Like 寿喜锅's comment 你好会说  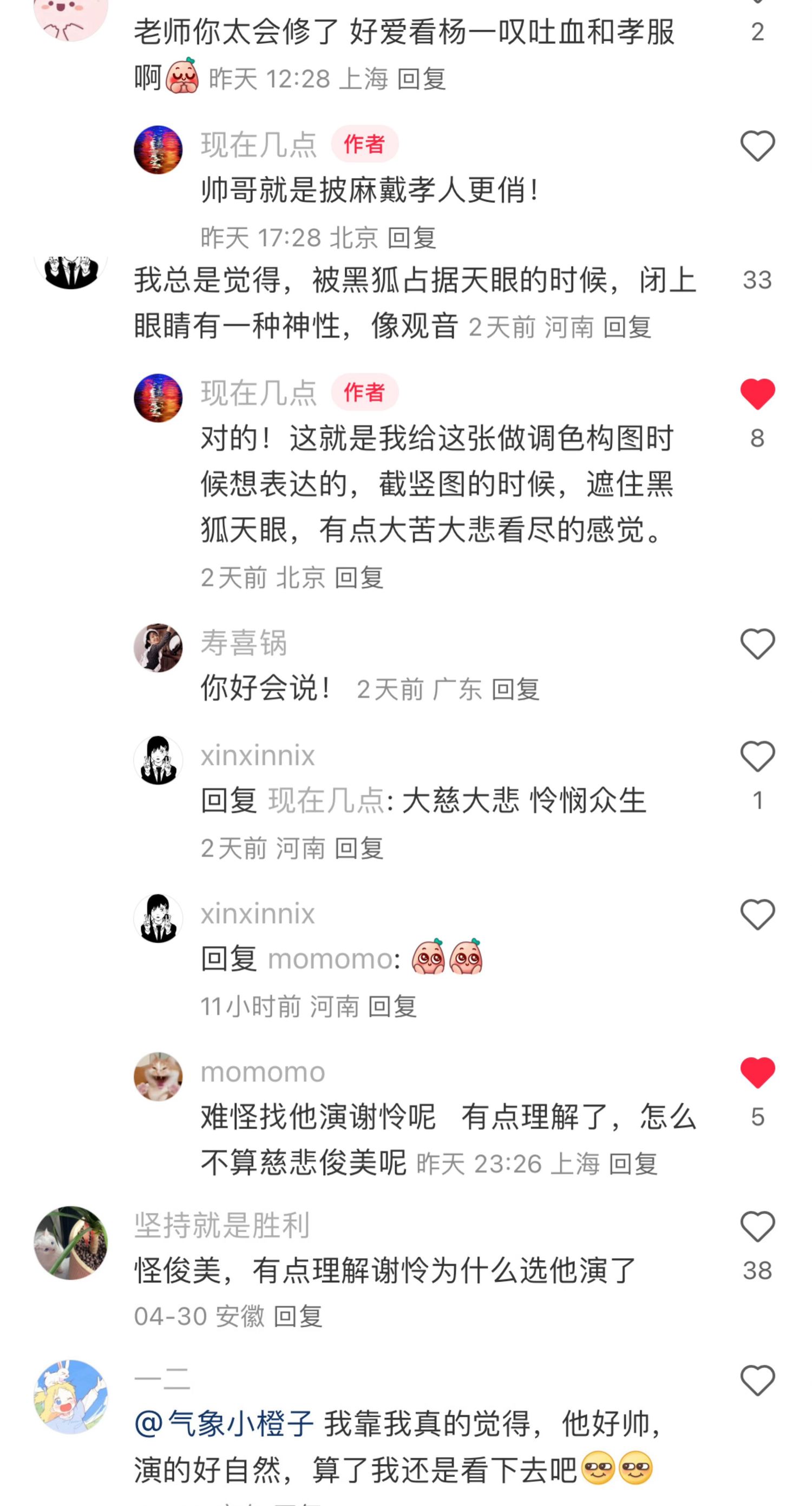[757, 644]
